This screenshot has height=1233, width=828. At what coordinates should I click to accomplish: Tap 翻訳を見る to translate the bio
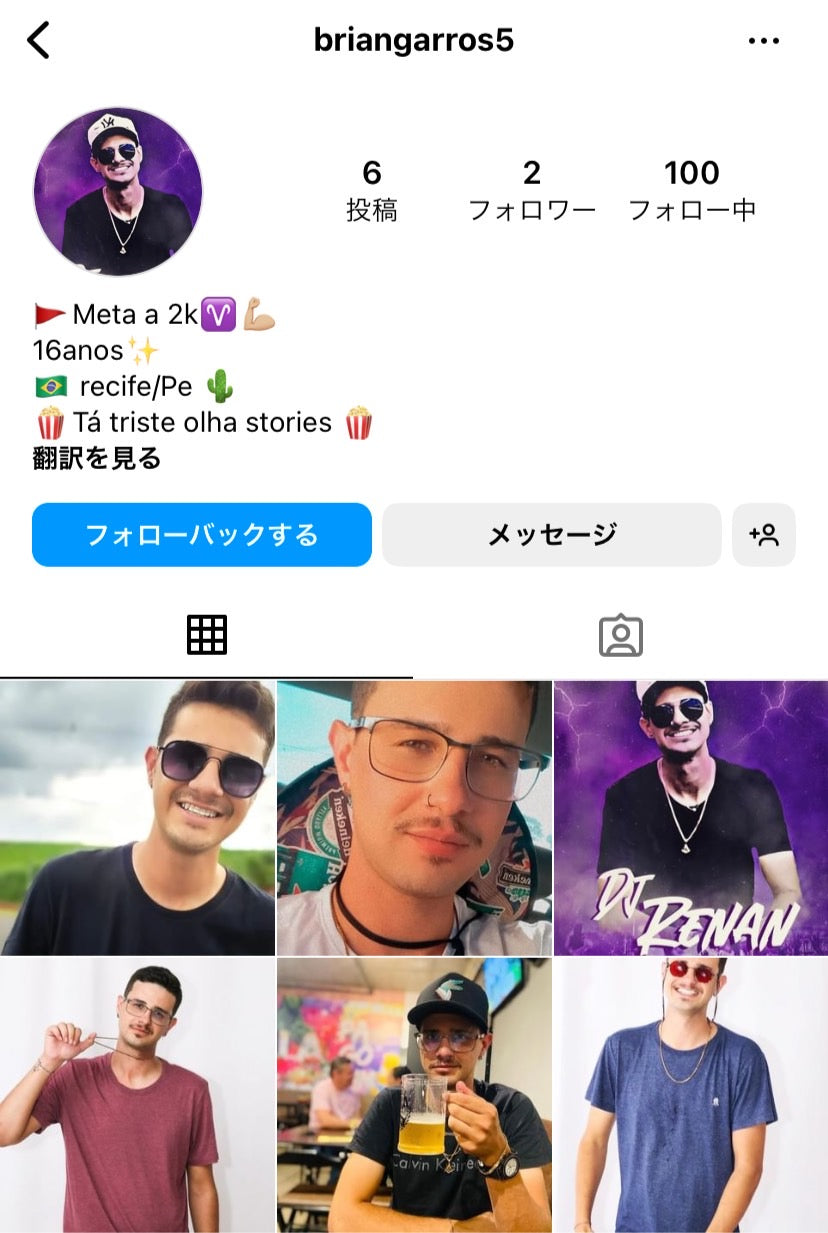coord(97,459)
